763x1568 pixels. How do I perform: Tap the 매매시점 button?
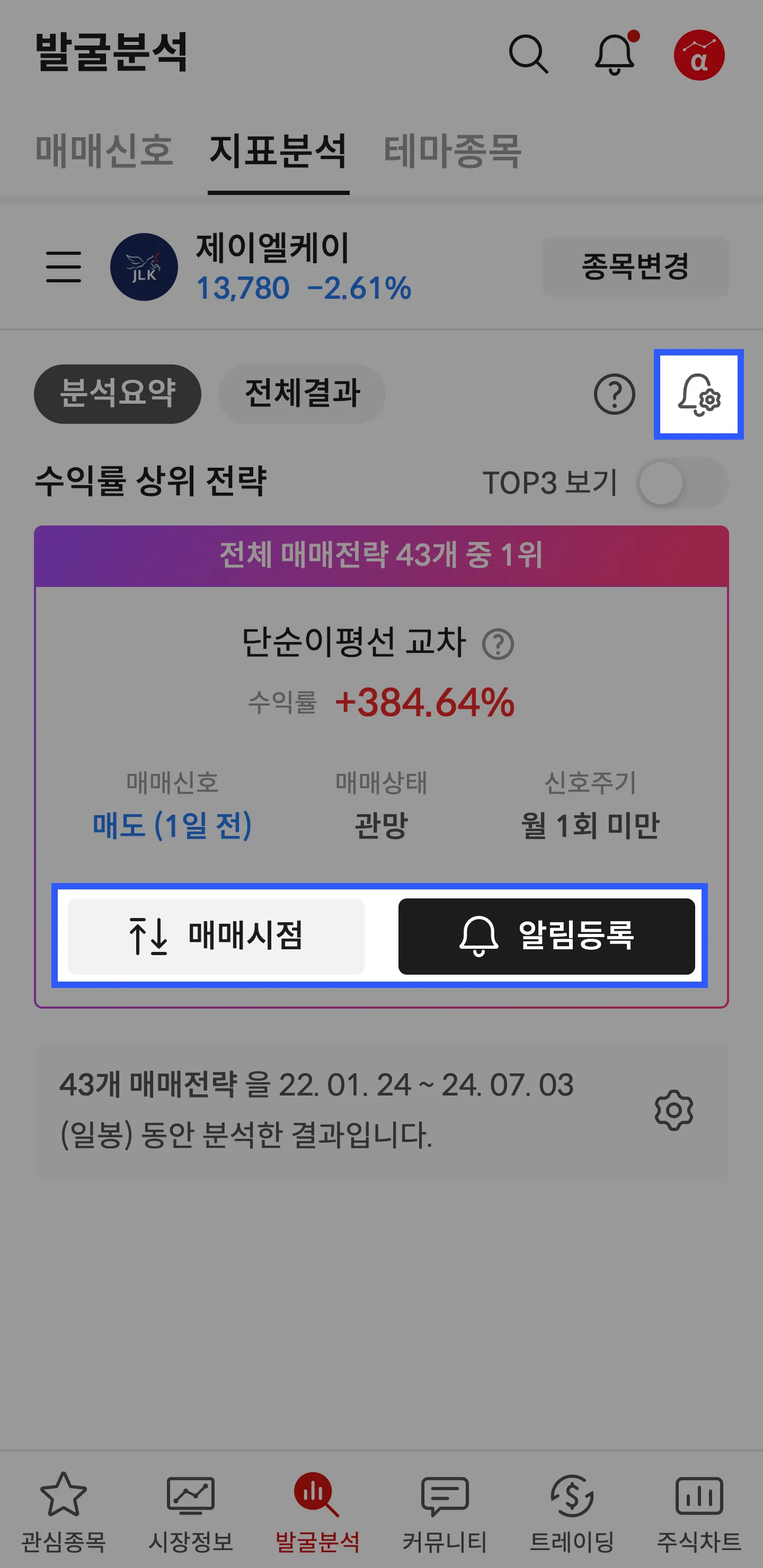[216, 936]
